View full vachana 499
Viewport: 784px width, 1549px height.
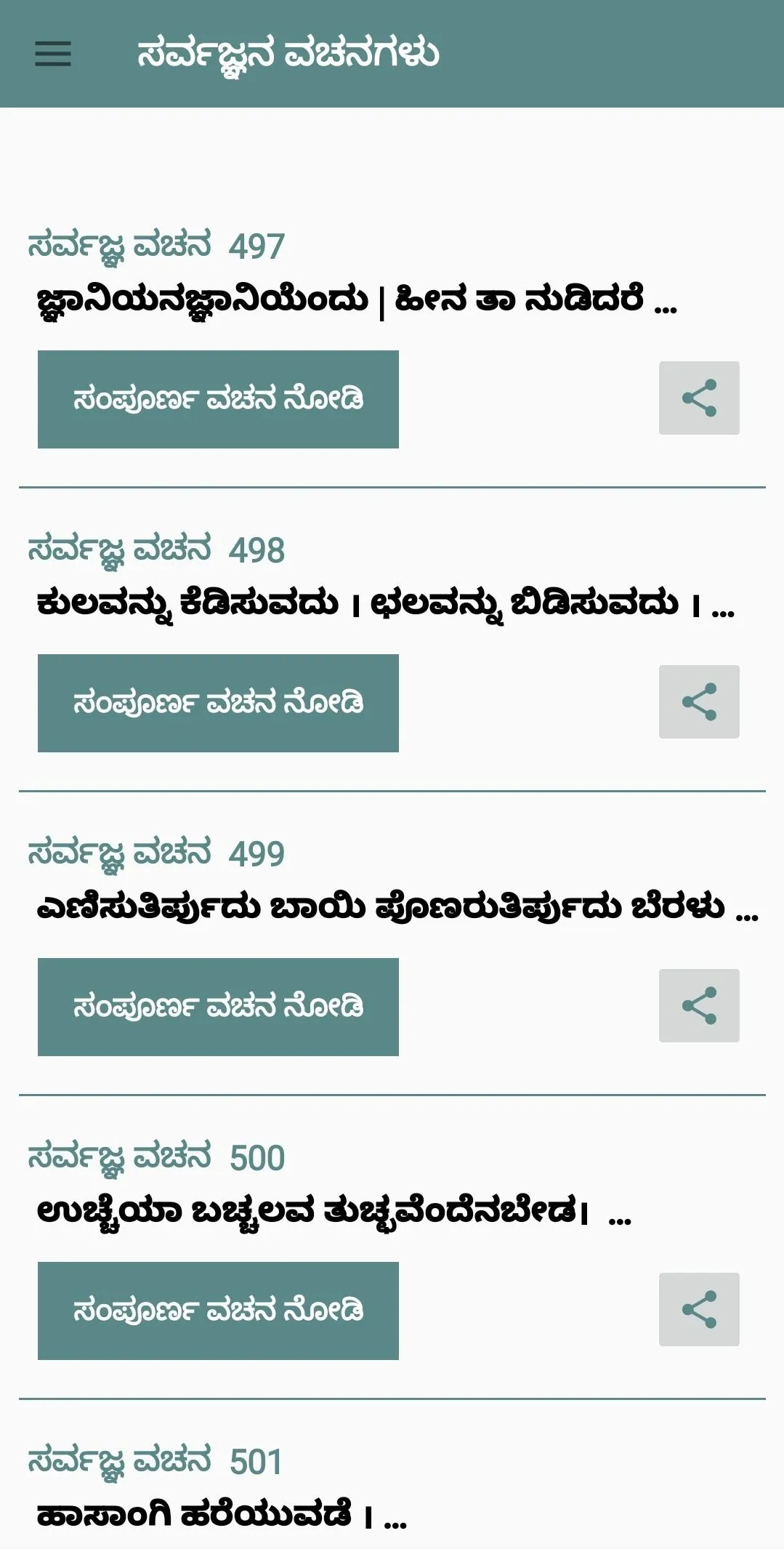(218, 1007)
